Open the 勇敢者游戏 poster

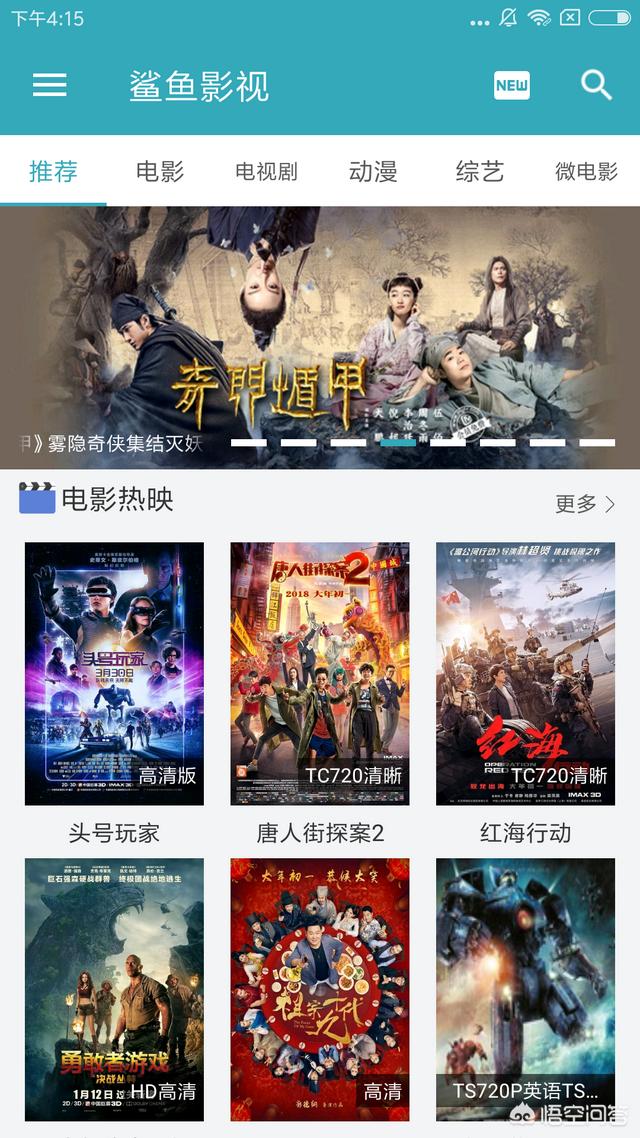pyautogui.click(x=114, y=988)
